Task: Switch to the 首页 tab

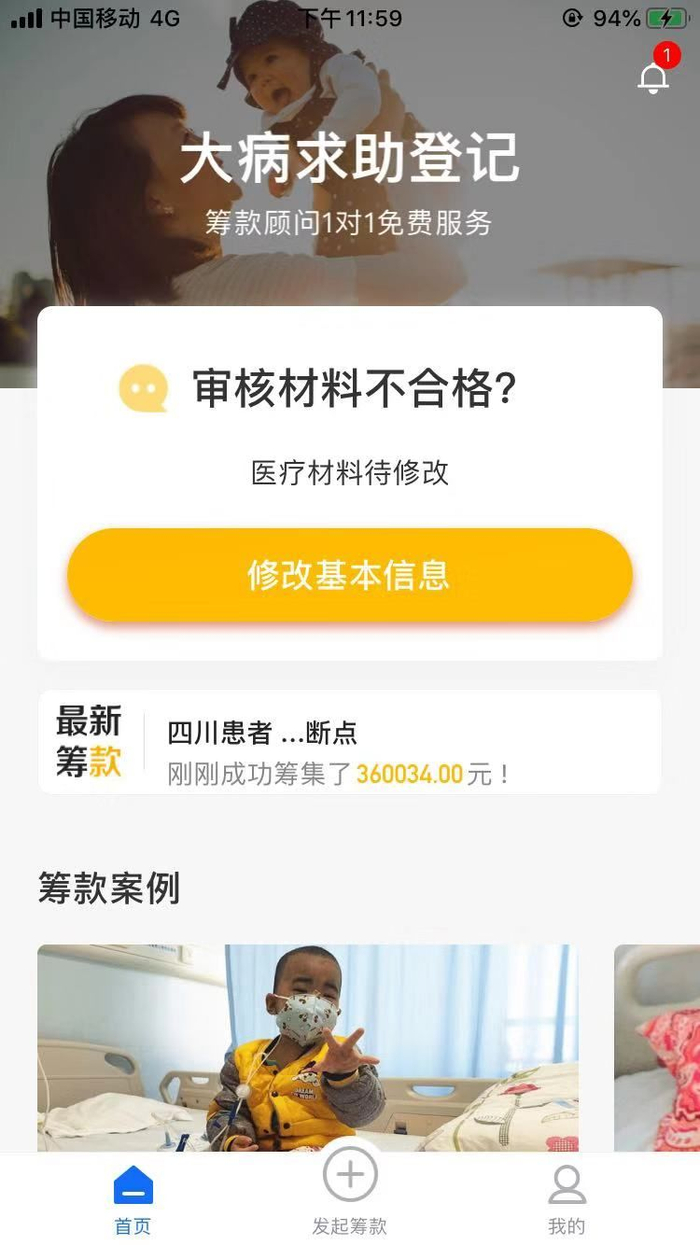Action: pyautogui.click(x=133, y=1198)
